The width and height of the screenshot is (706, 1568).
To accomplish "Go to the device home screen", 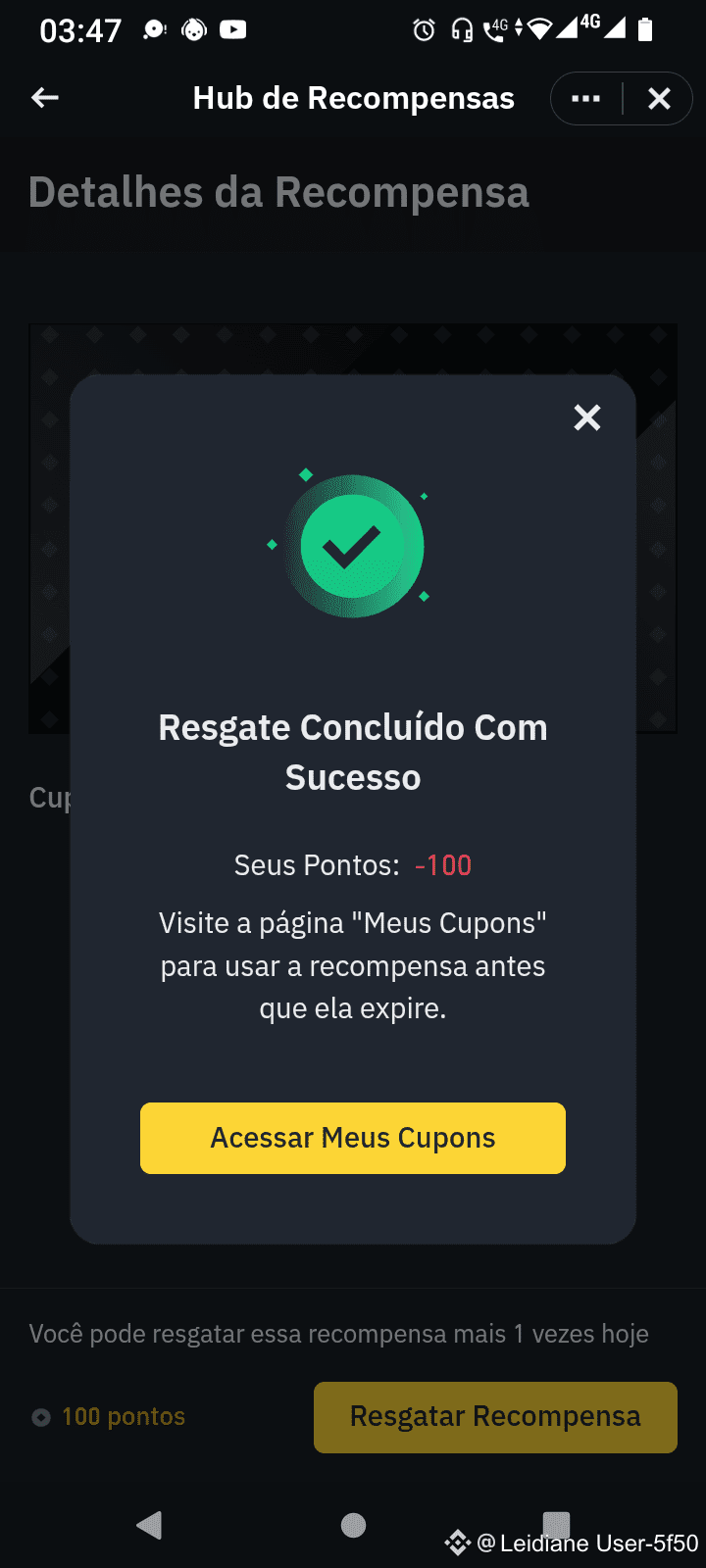I will coord(353,1525).
